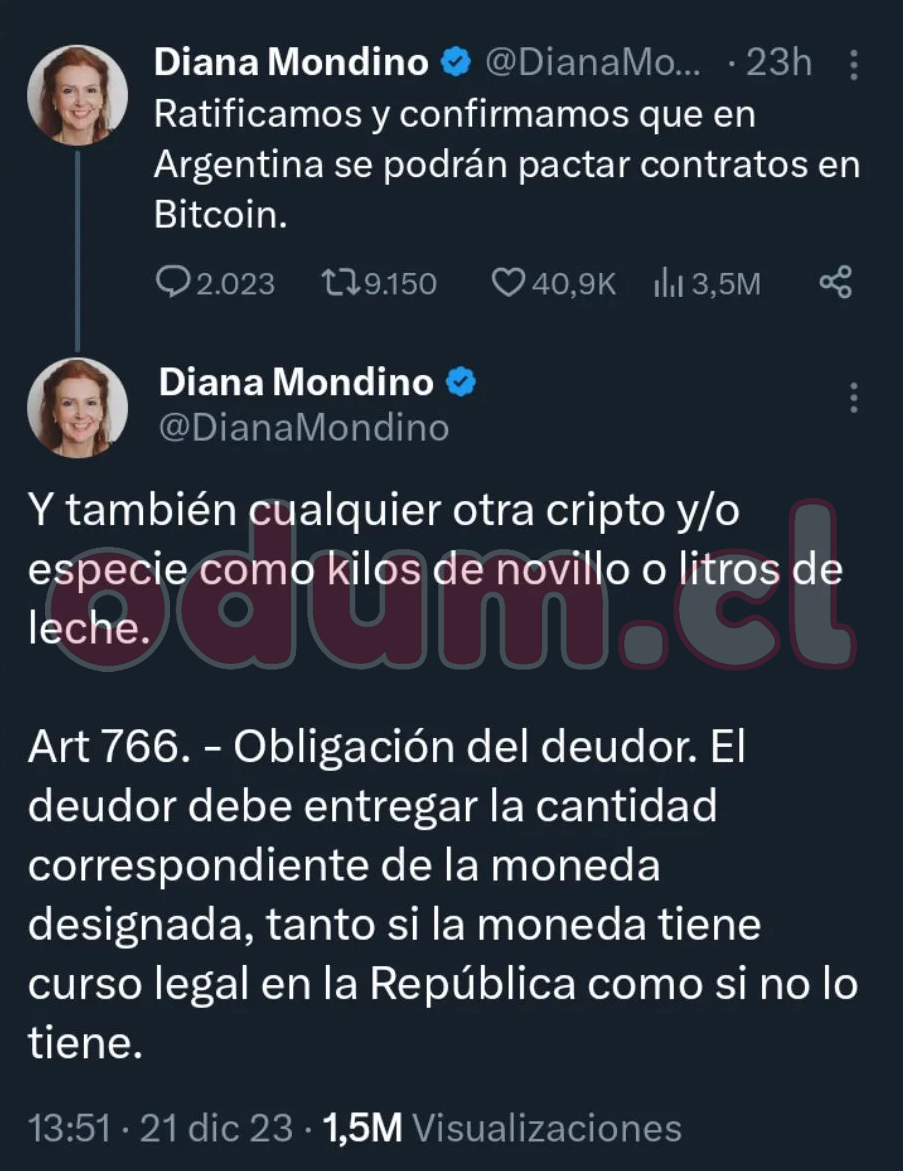
Task: Like the tweet with 40,9K likes
Action: pyautogui.click(x=508, y=284)
